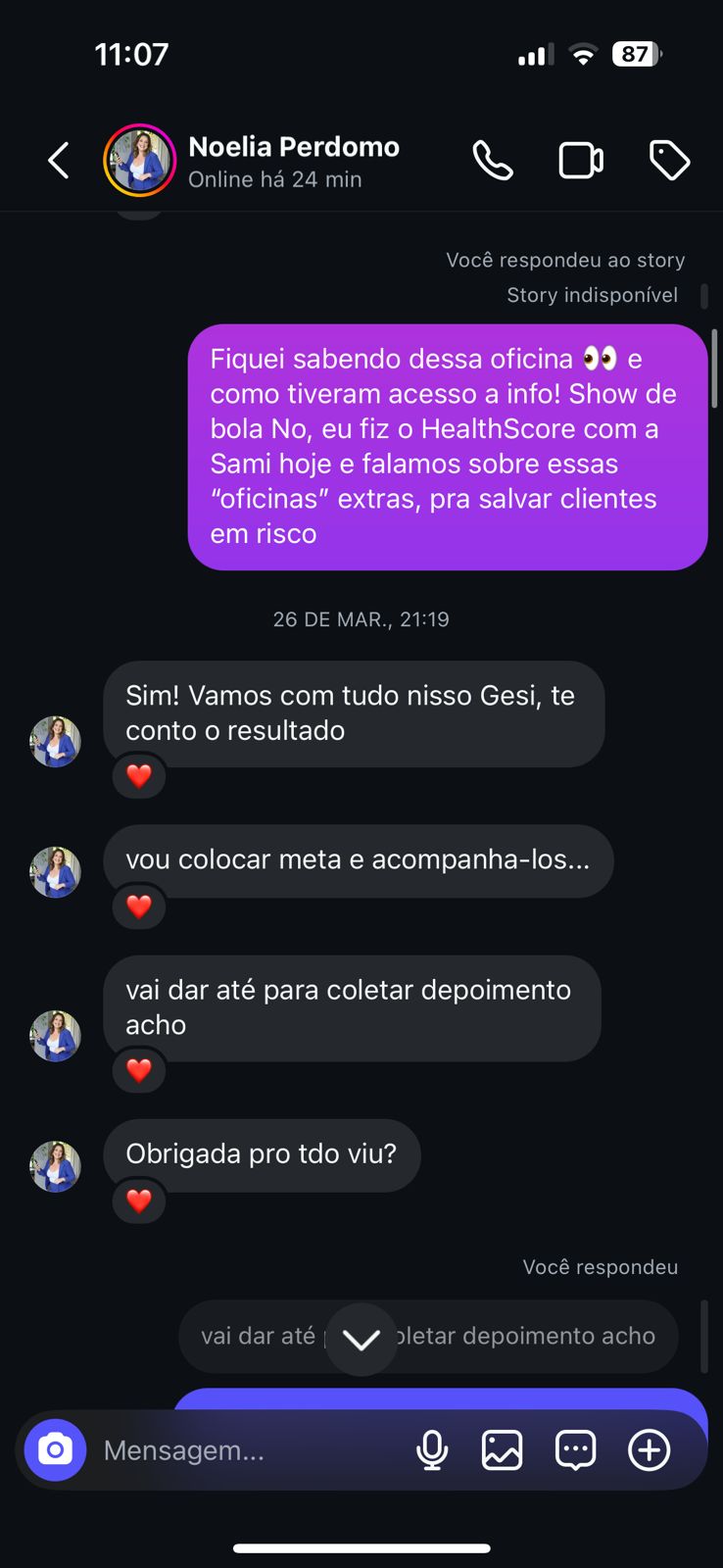Image resolution: width=723 pixels, height=1568 pixels.
Task: Start a video call with Noelia
Action: (580, 160)
